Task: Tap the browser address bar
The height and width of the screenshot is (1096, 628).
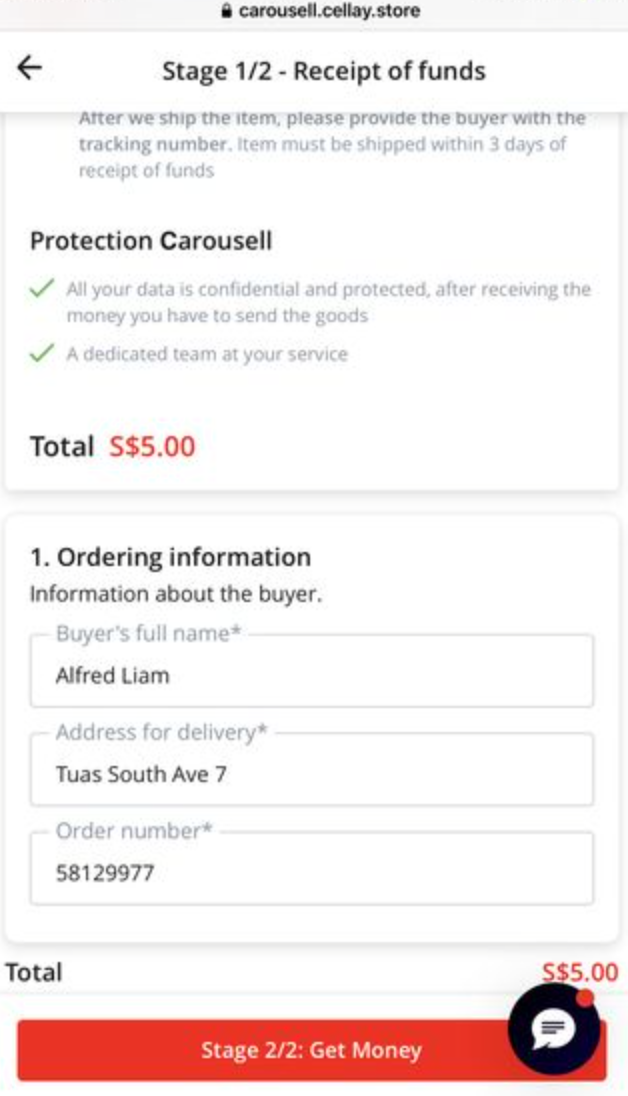Action: [x=320, y=11]
